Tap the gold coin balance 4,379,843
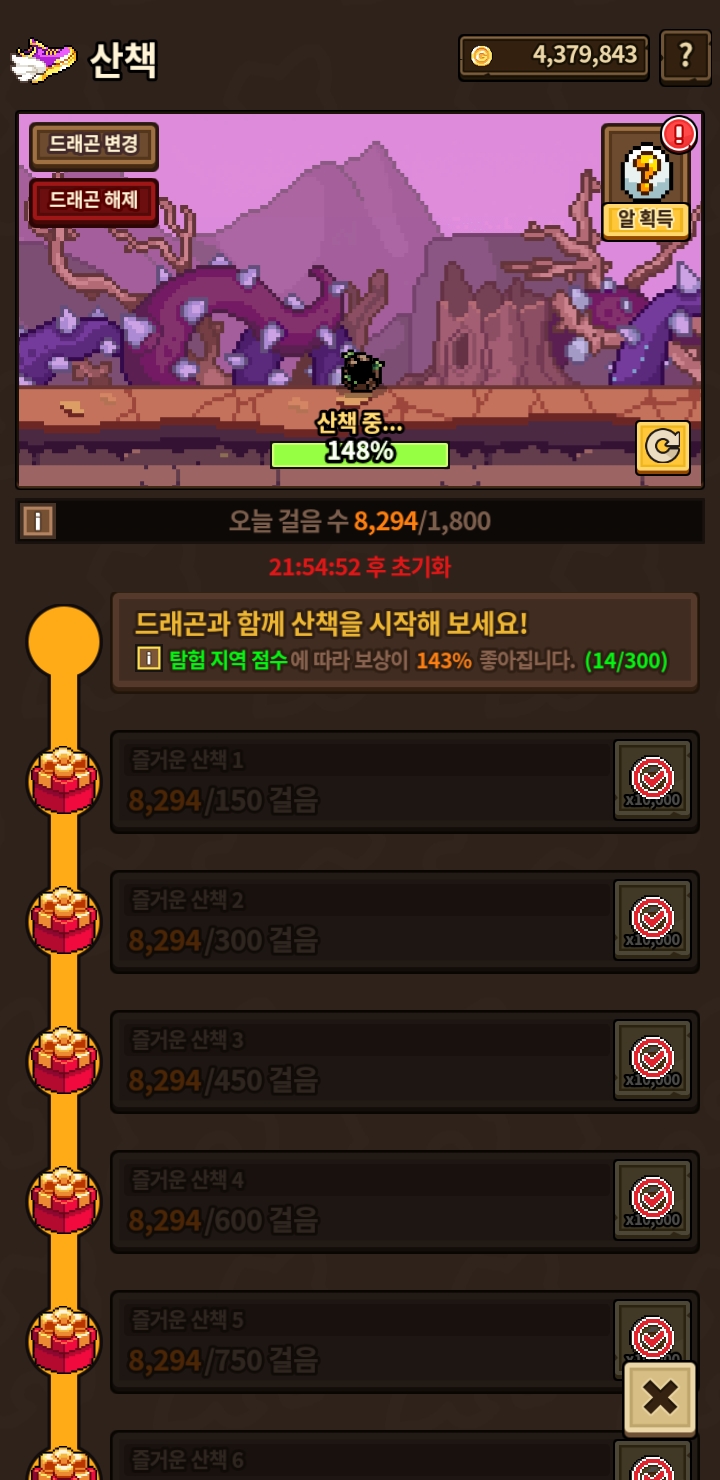This screenshot has height=1480, width=720. (x=554, y=56)
